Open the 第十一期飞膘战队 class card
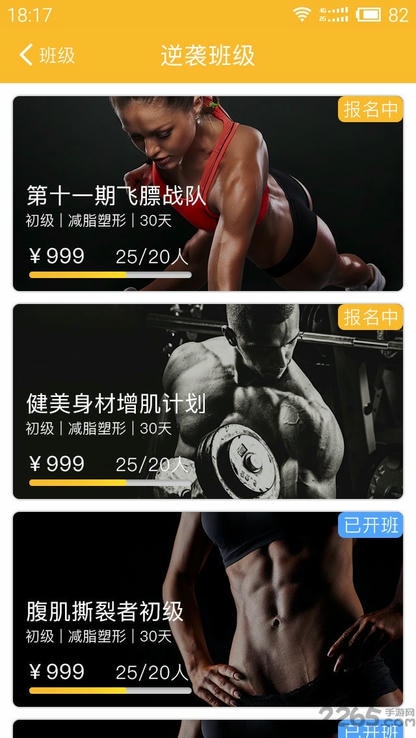 (x=208, y=193)
